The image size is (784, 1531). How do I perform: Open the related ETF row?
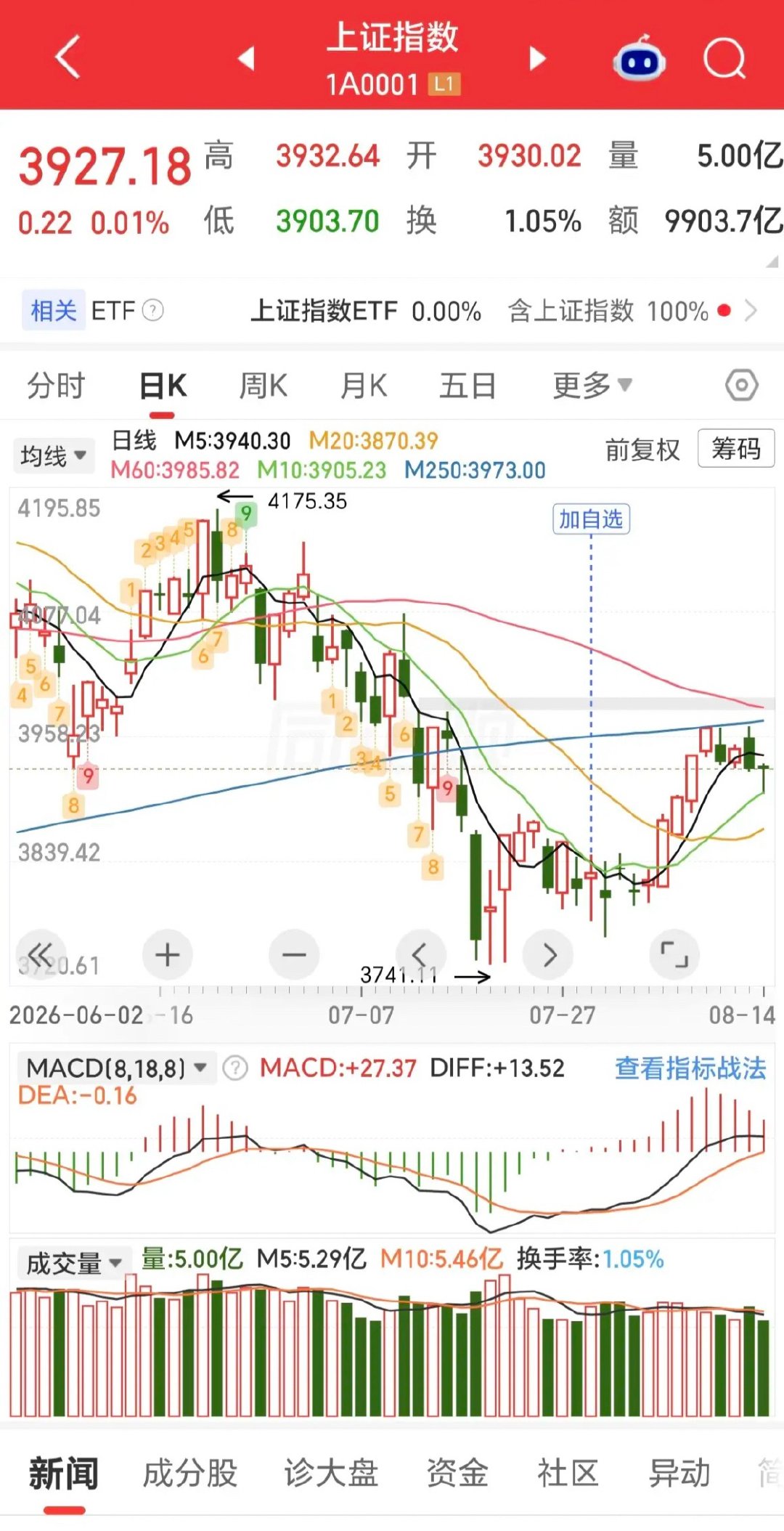pyautogui.click(x=392, y=311)
